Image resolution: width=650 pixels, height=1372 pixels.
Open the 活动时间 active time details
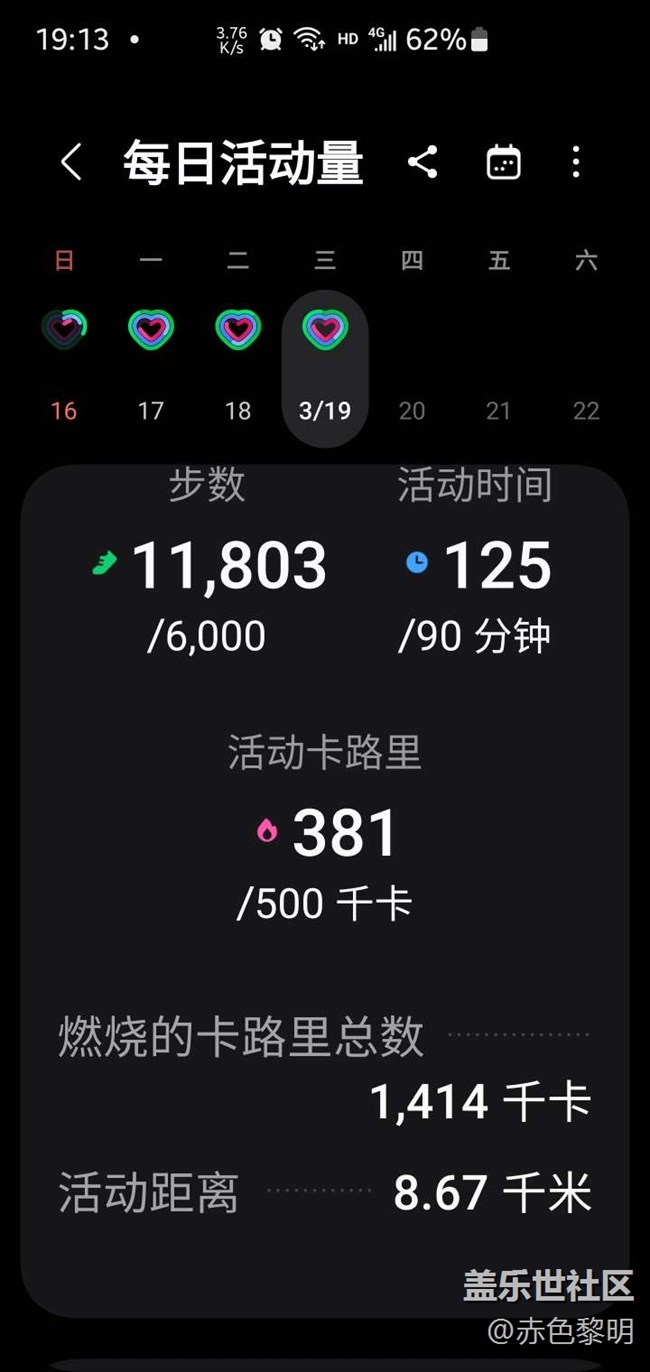[x=477, y=565]
